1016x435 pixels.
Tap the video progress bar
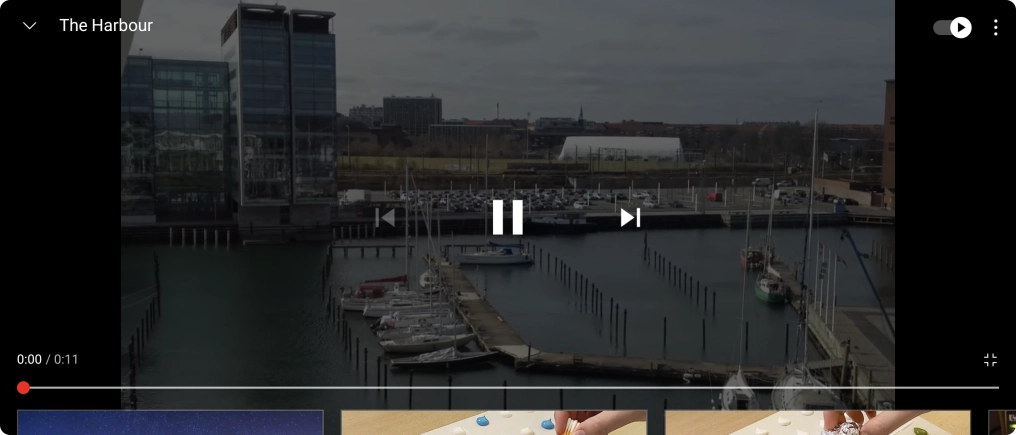click(510, 387)
